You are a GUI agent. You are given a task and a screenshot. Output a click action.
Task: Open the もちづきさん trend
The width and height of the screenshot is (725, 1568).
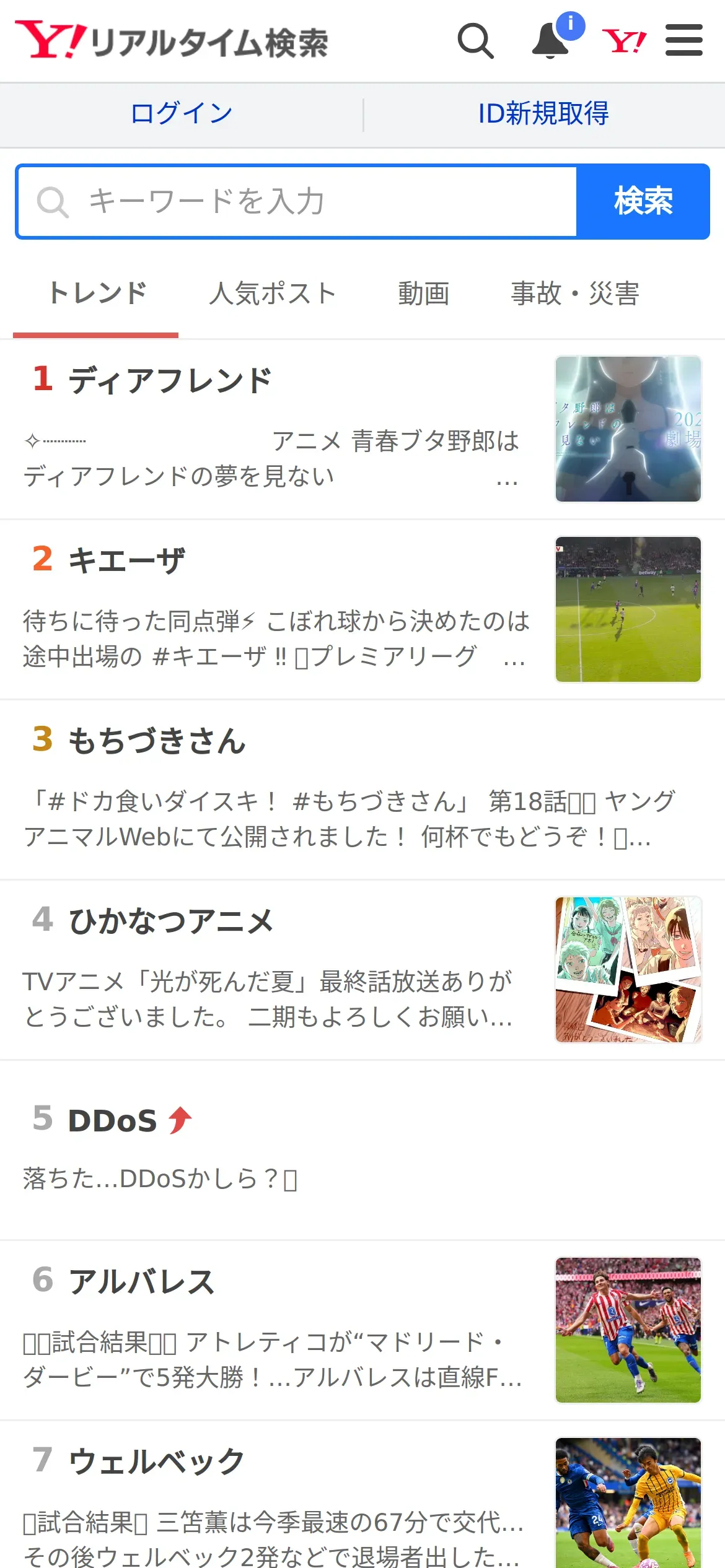[157, 741]
